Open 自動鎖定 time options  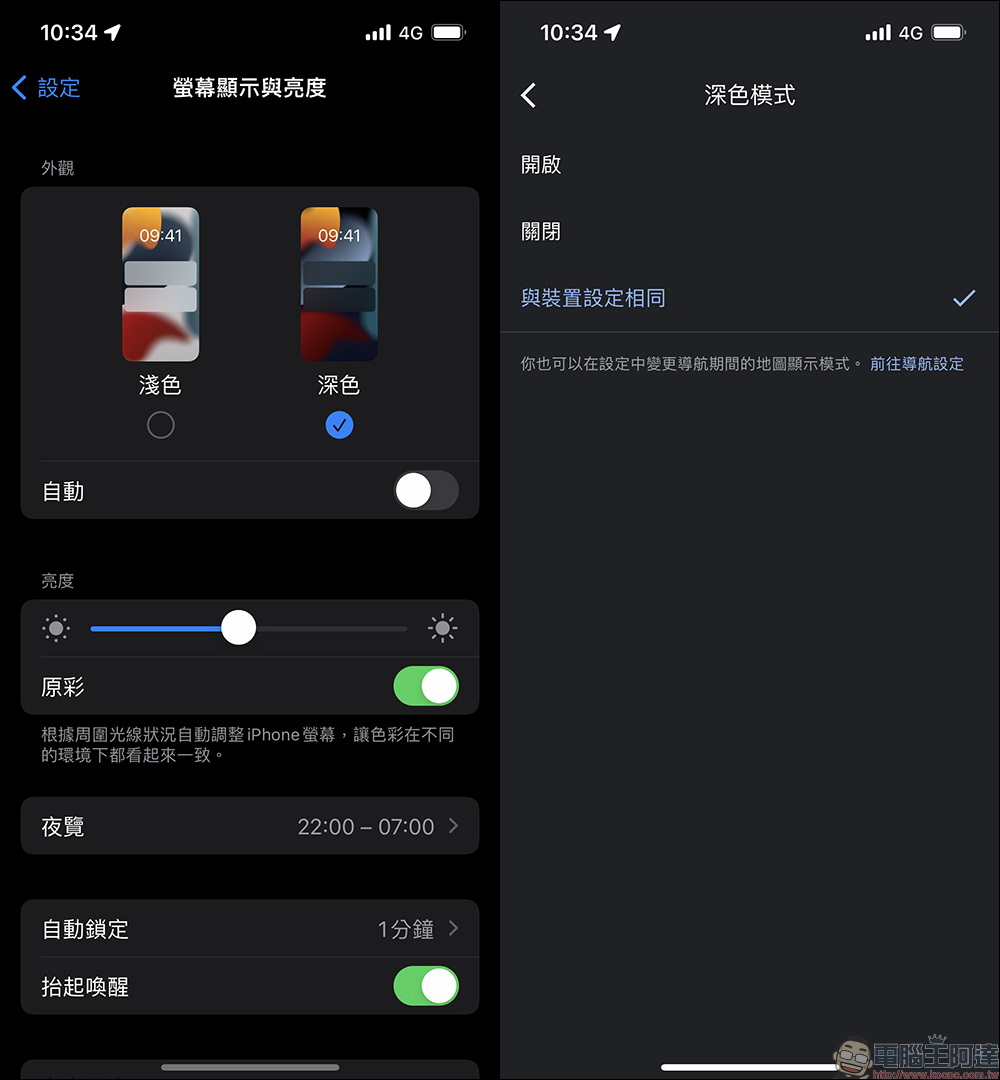pos(250,929)
